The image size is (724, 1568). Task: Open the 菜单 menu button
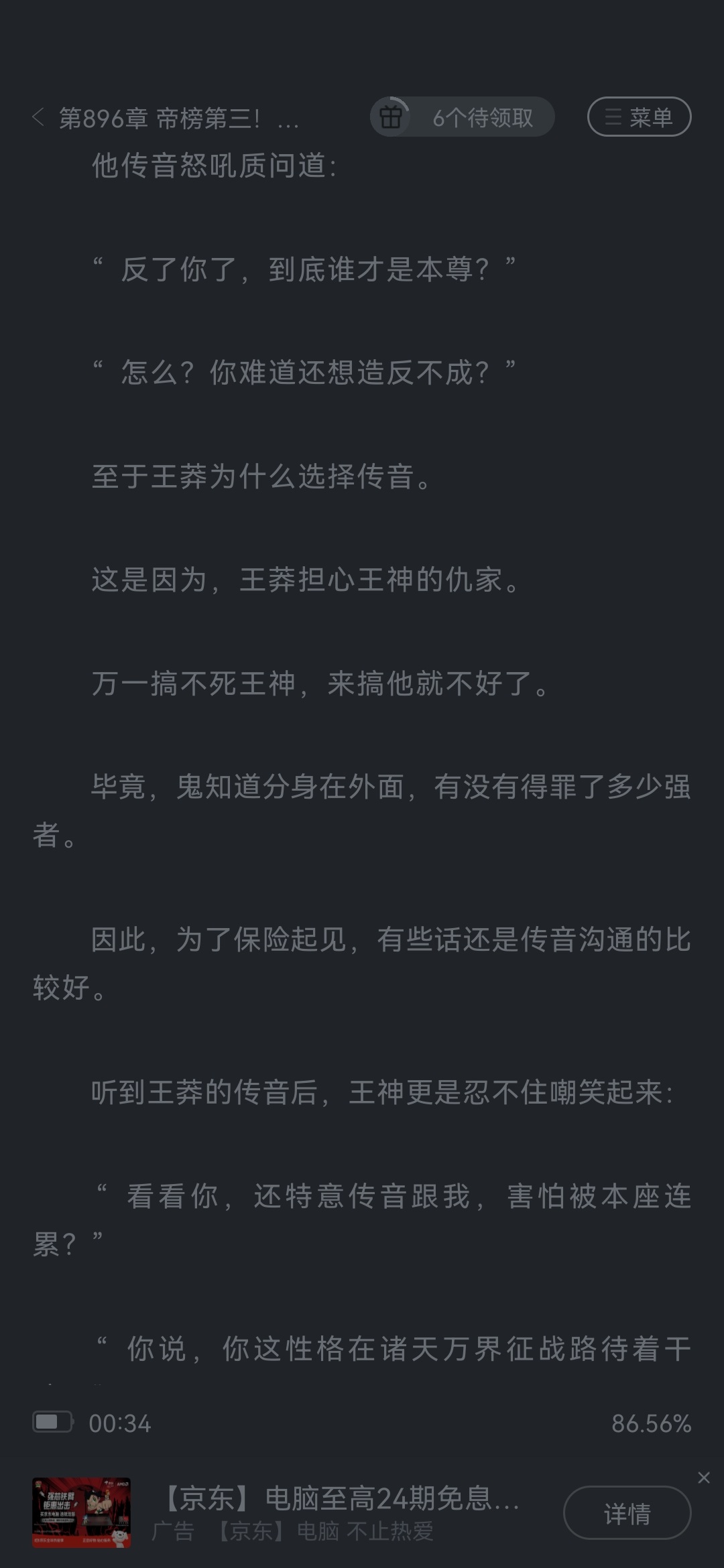[639, 117]
